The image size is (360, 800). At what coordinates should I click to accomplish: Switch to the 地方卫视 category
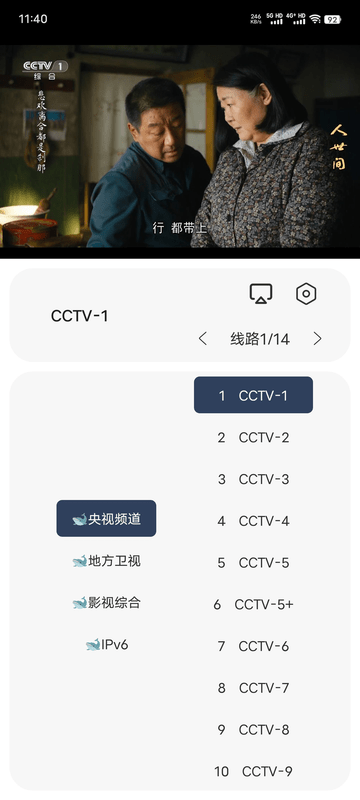106,561
